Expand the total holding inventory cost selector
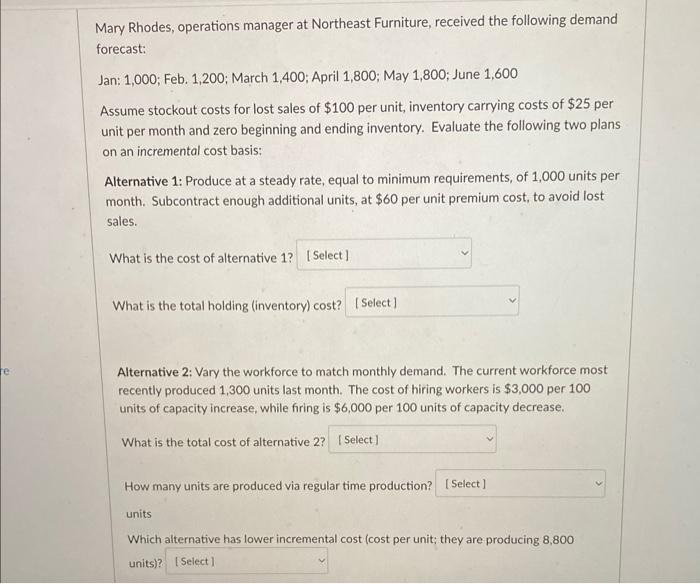Image resolution: width=700 pixels, height=584 pixels. tap(432, 303)
